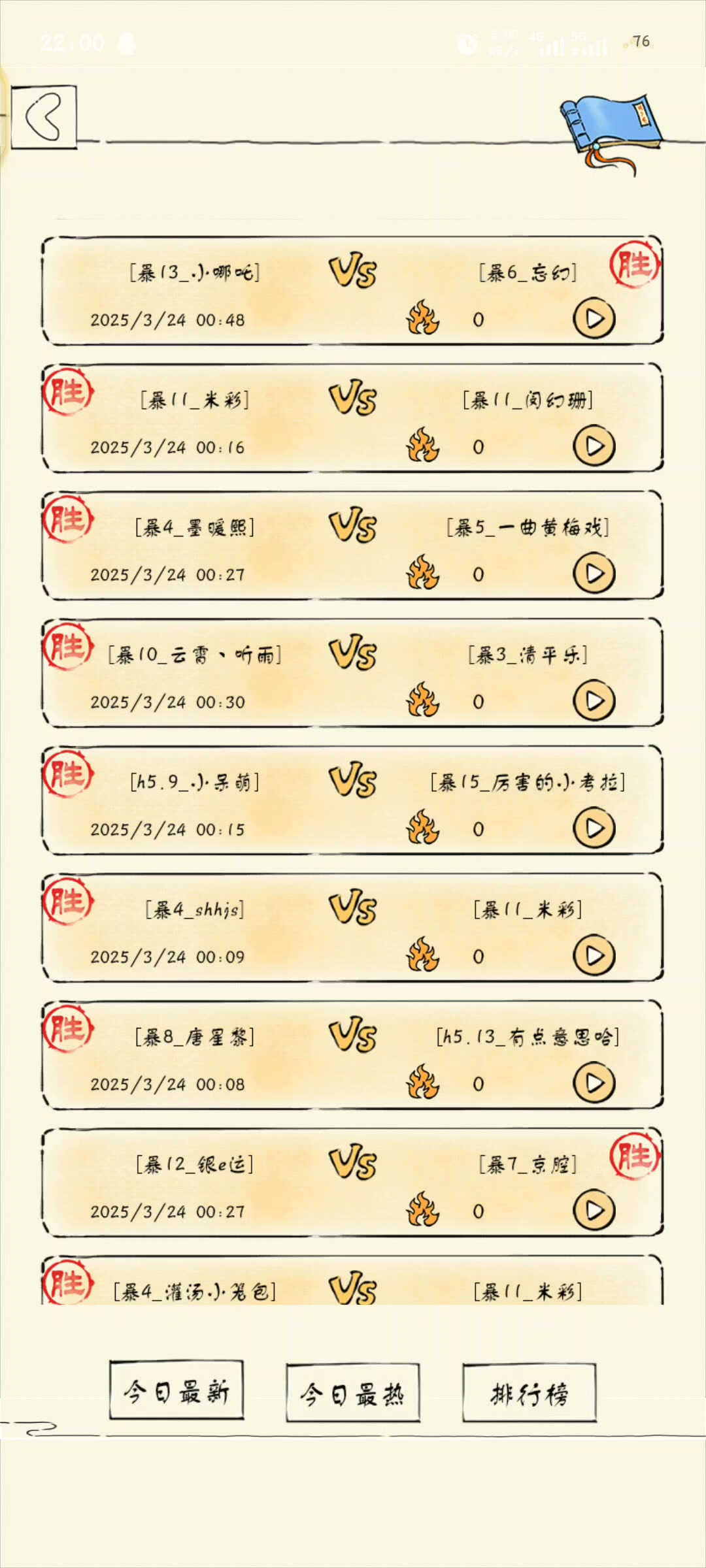The height and width of the screenshot is (1568, 706).
Task: Switch to 今日最新 list
Action: (176, 1391)
